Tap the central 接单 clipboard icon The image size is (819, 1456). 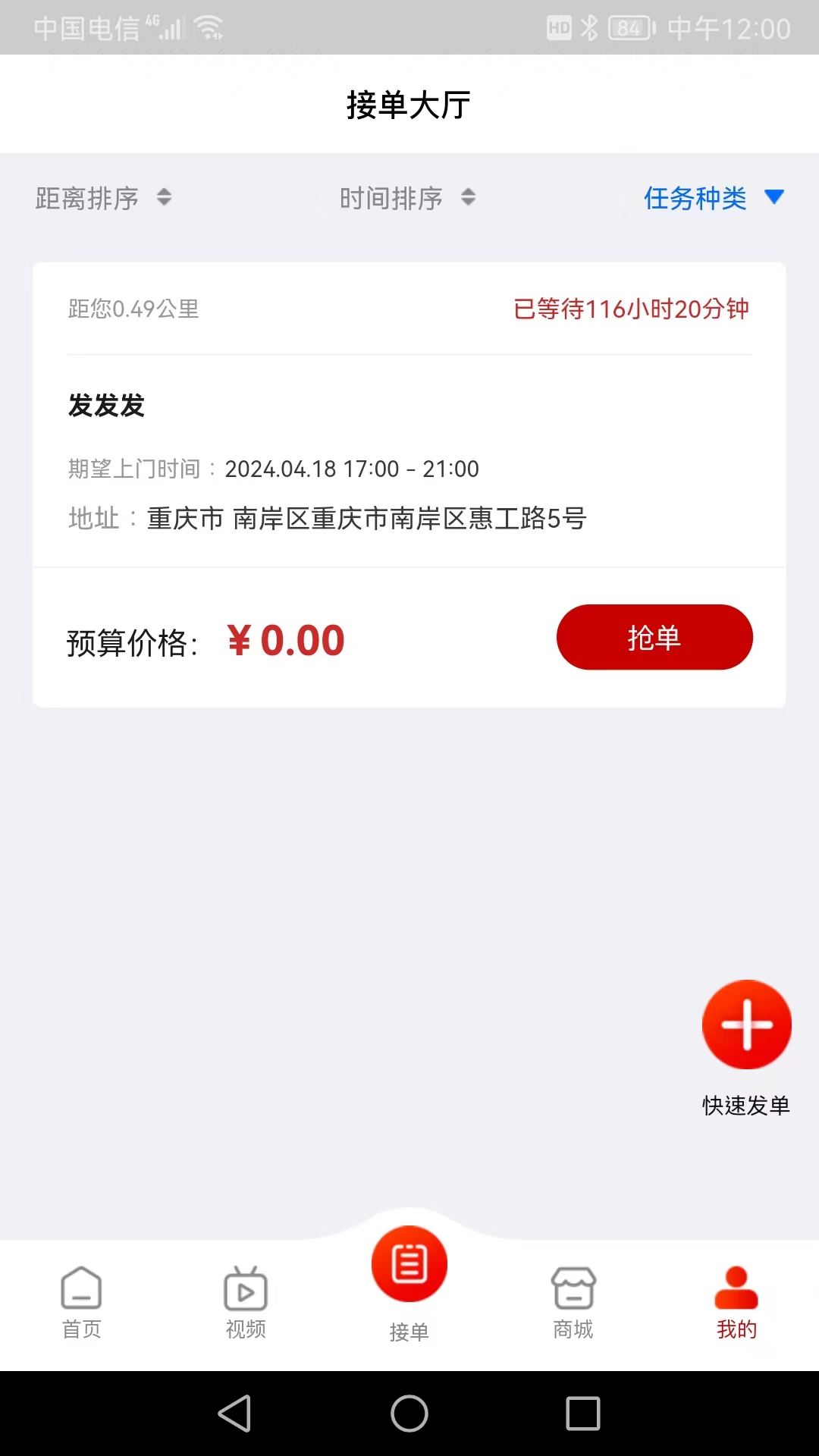click(409, 1264)
